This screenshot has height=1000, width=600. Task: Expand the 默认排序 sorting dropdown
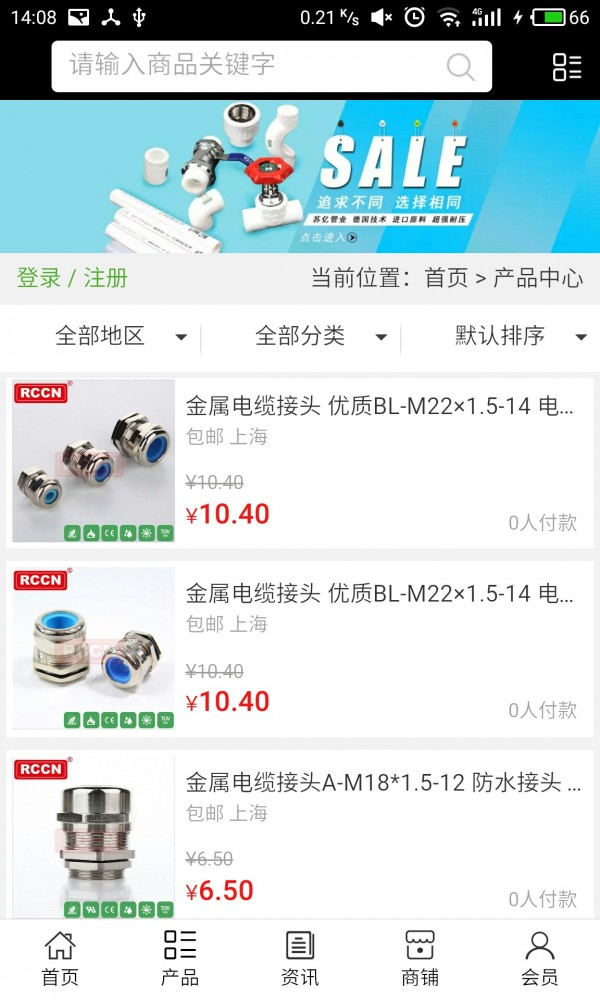[x=520, y=337]
